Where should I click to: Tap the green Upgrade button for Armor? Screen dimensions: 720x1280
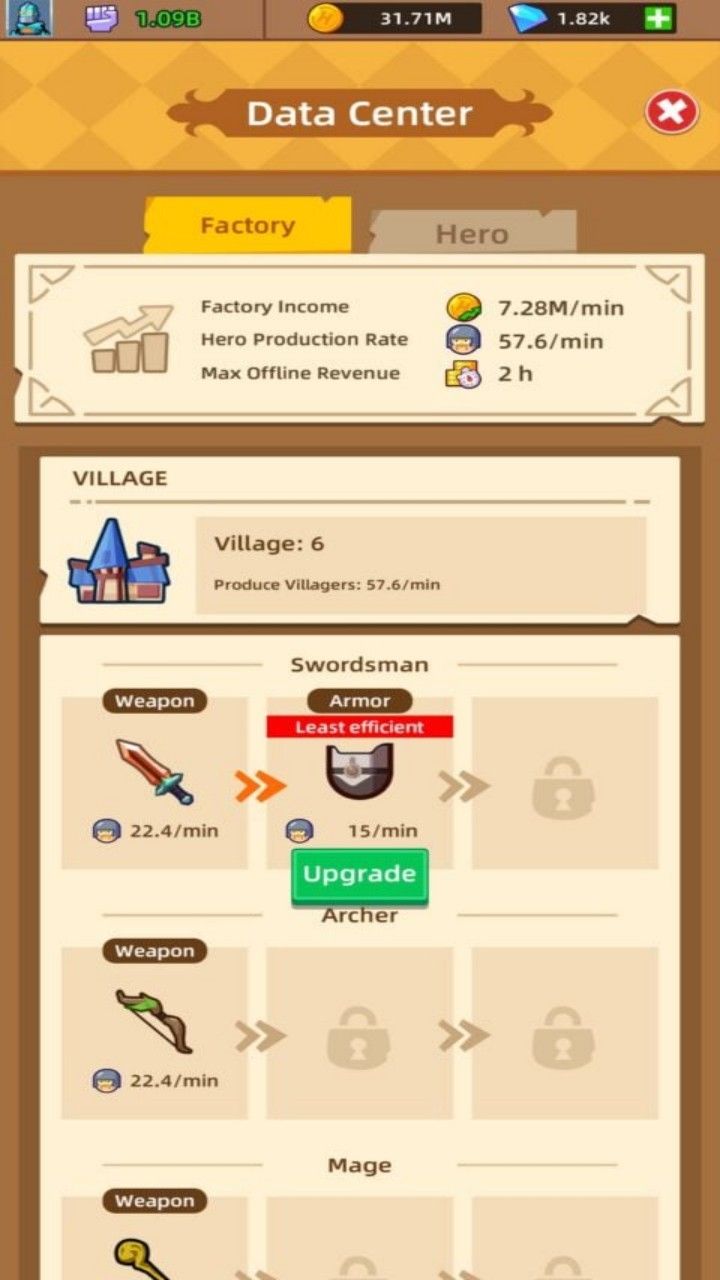tap(359, 875)
